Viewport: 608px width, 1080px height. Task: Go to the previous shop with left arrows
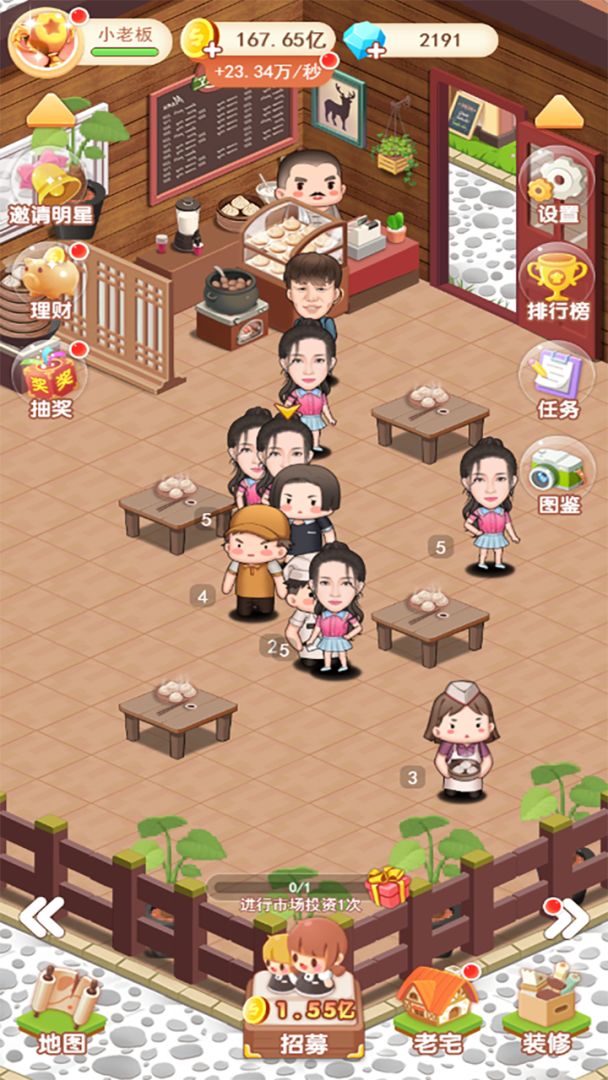[x=41, y=916]
